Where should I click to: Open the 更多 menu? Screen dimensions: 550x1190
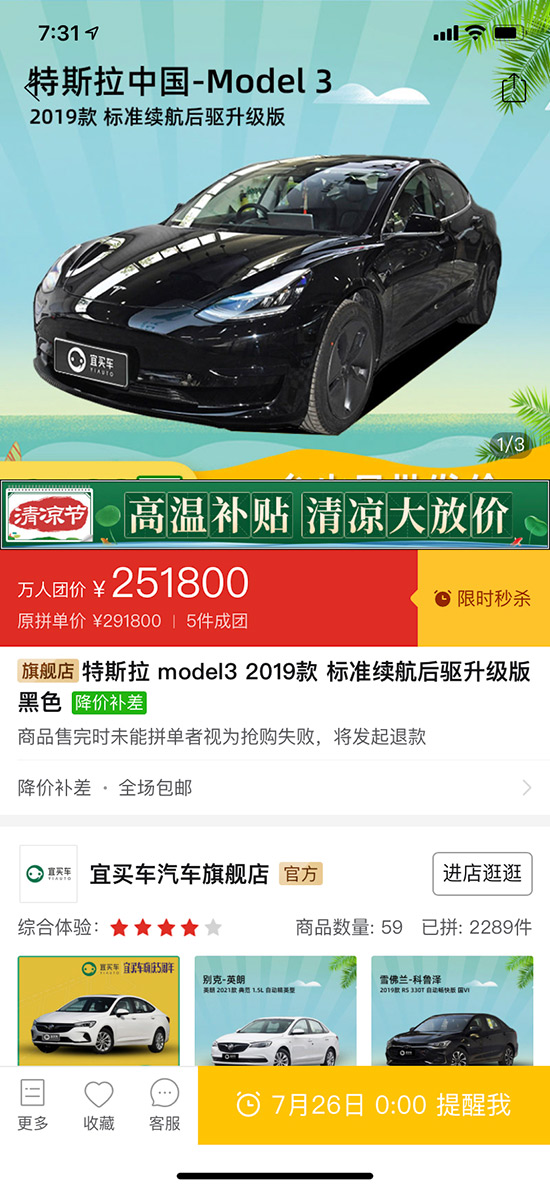[x=33, y=1105]
